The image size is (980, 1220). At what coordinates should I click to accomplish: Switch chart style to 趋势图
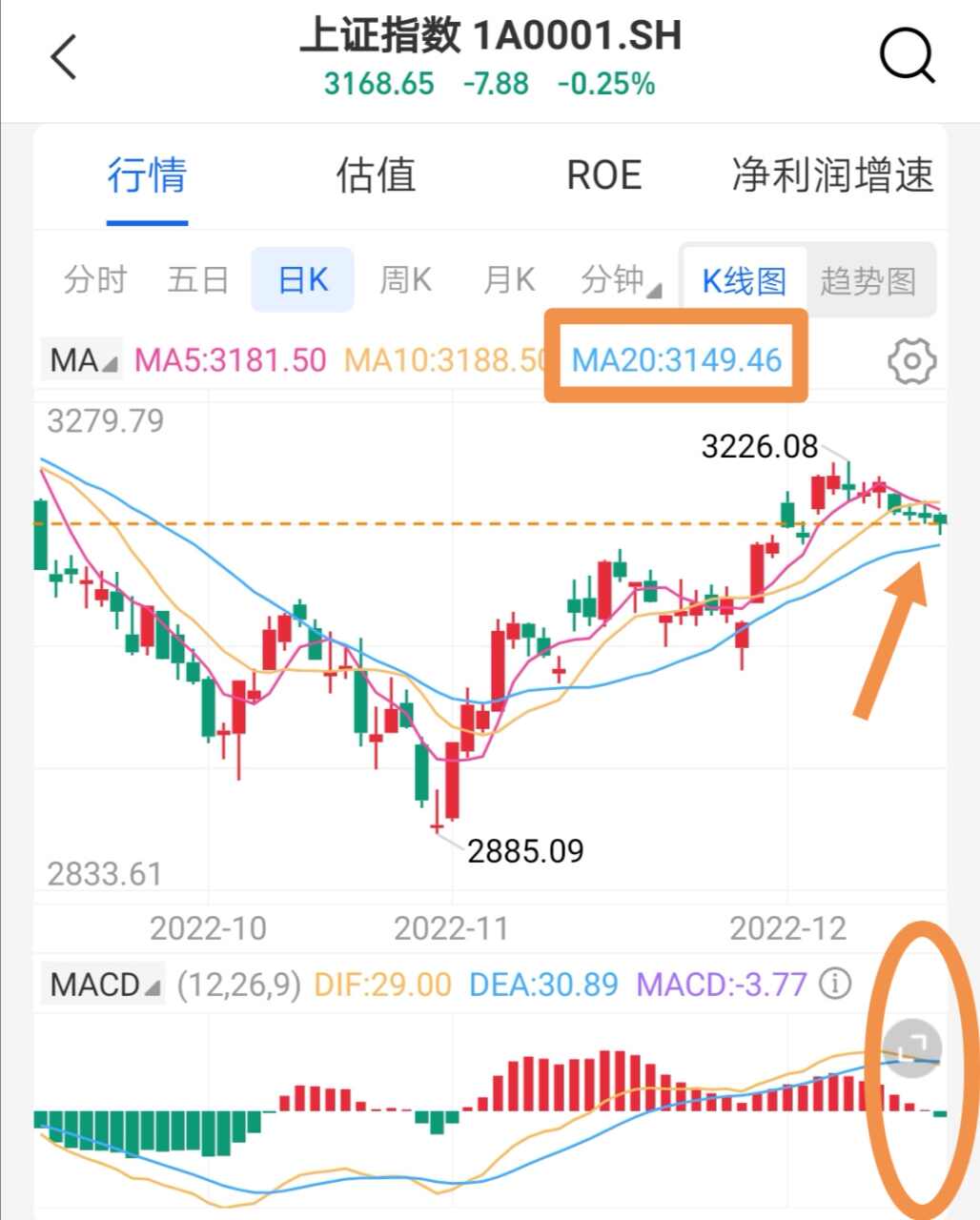[x=868, y=279]
